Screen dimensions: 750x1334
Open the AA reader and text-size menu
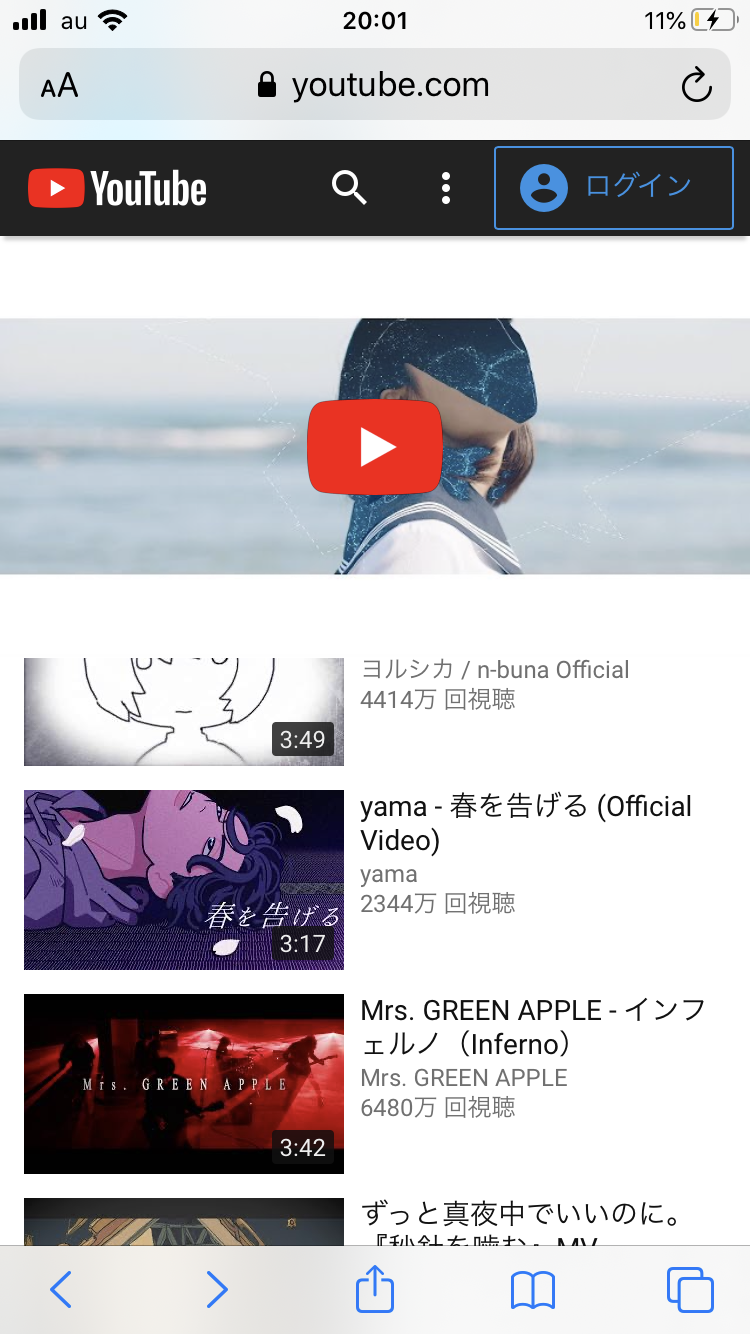[60, 86]
